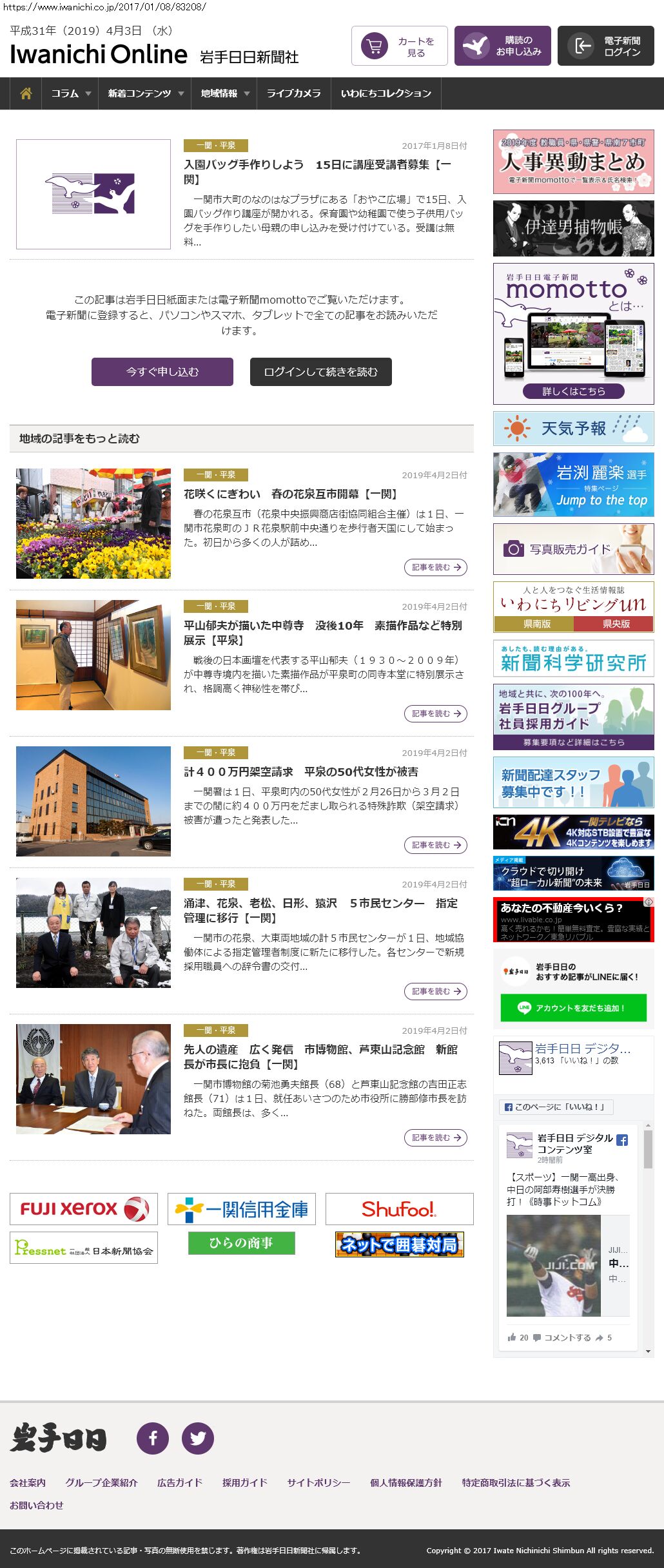Visit the footer Facebook page icon
This screenshot has width=664, height=1568.
tap(153, 1438)
